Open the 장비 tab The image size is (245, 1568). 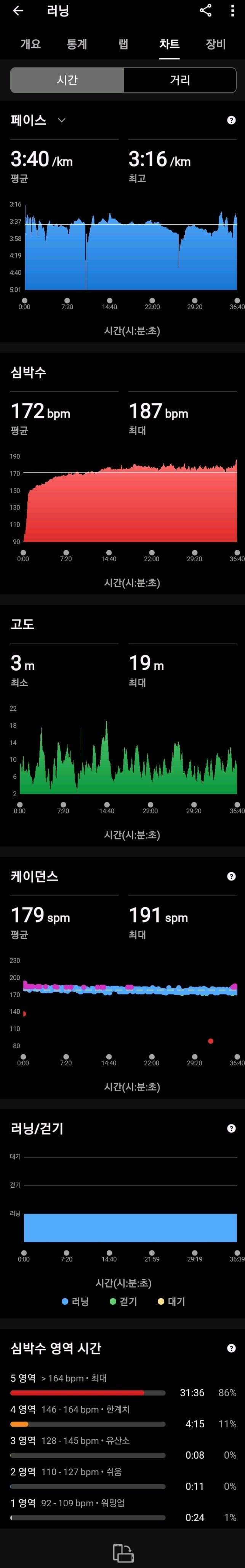[215, 45]
